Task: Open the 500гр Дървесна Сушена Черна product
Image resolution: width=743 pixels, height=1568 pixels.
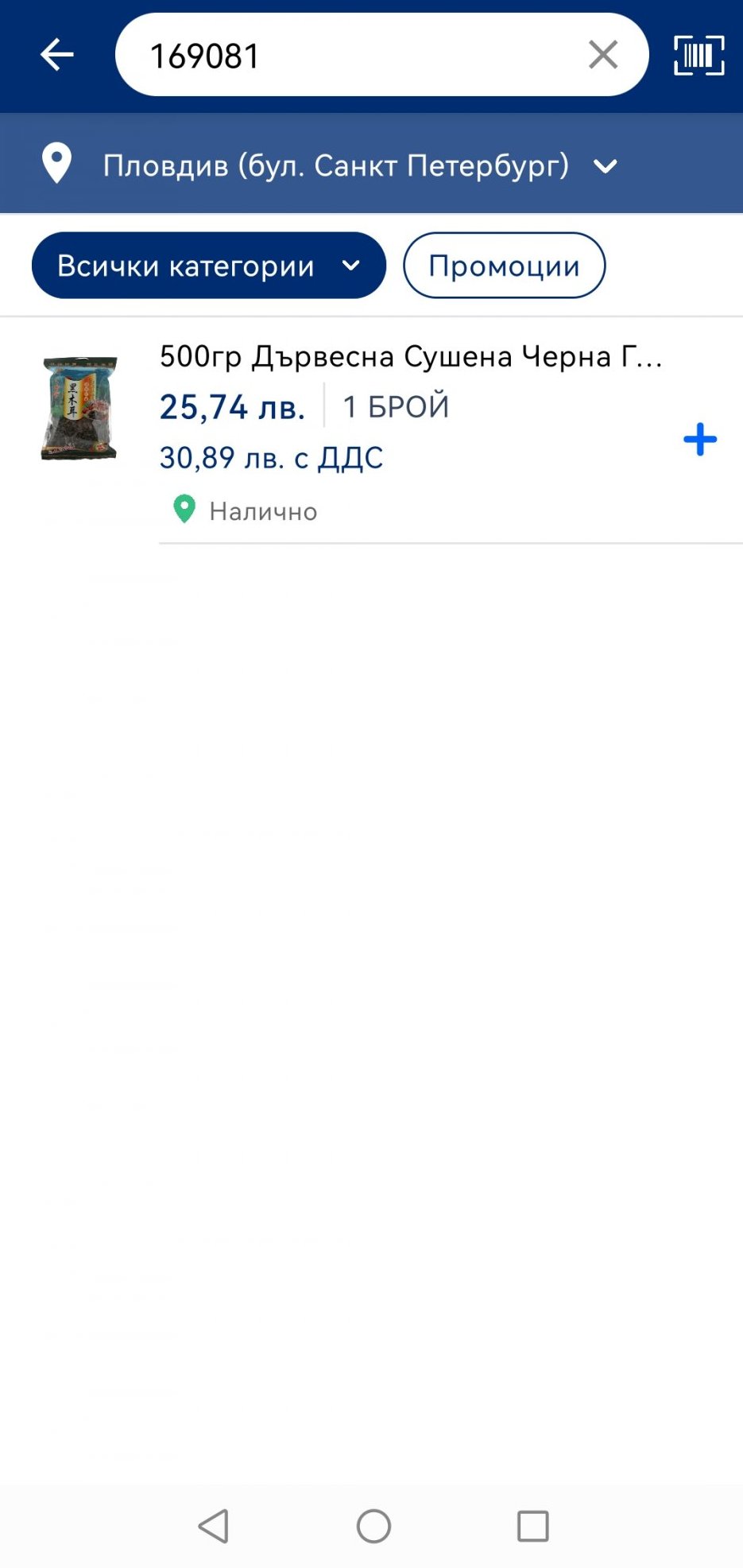Action: [411, 357]
